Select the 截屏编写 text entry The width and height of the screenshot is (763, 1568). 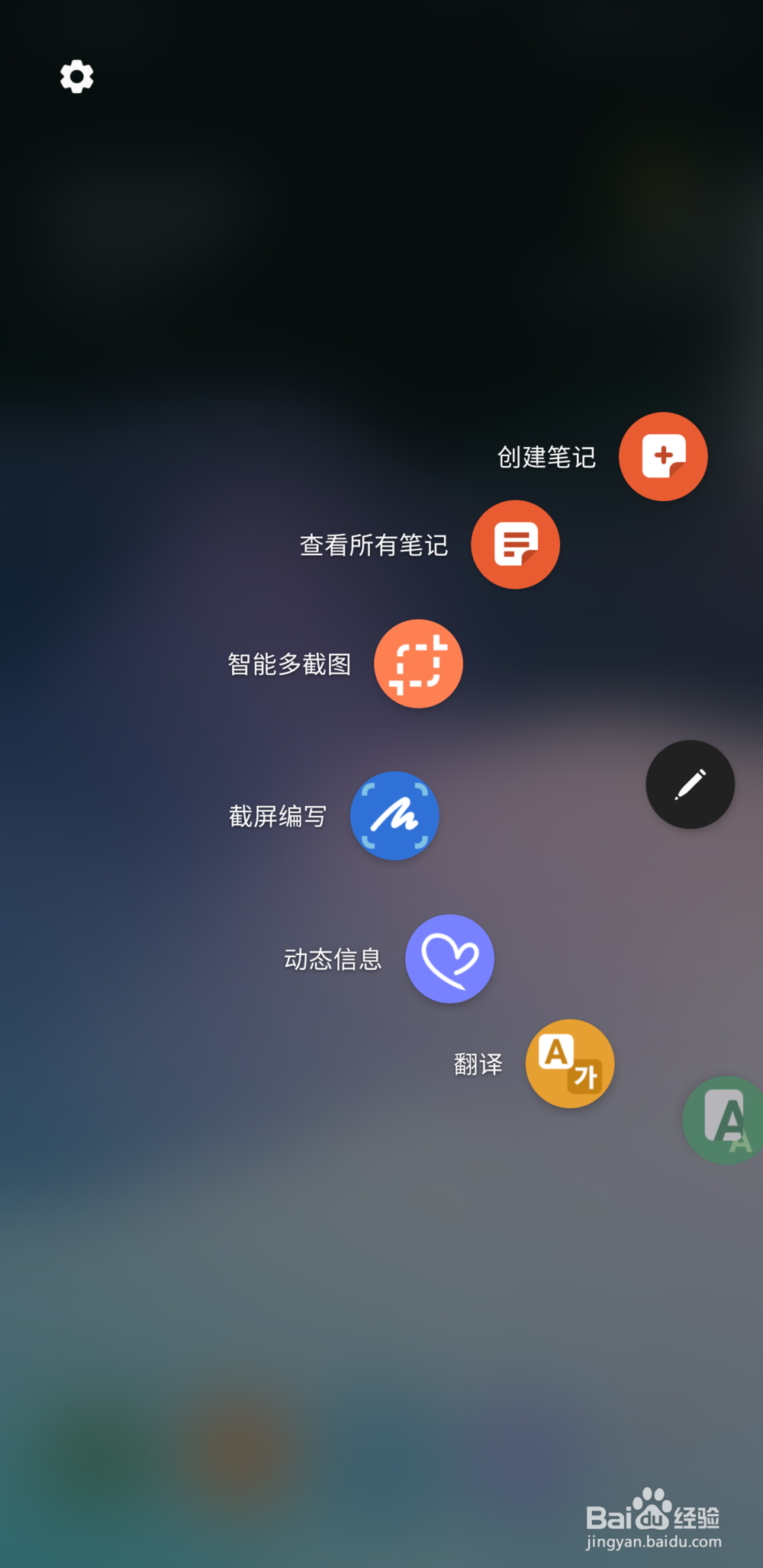coord(277,815)
